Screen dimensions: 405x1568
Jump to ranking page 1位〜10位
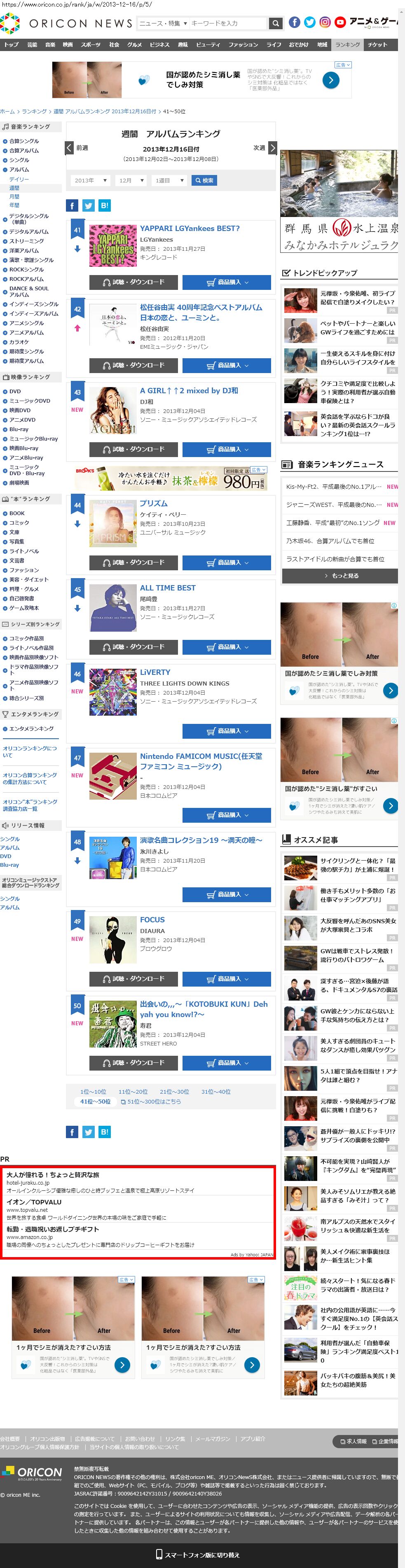93,1092
